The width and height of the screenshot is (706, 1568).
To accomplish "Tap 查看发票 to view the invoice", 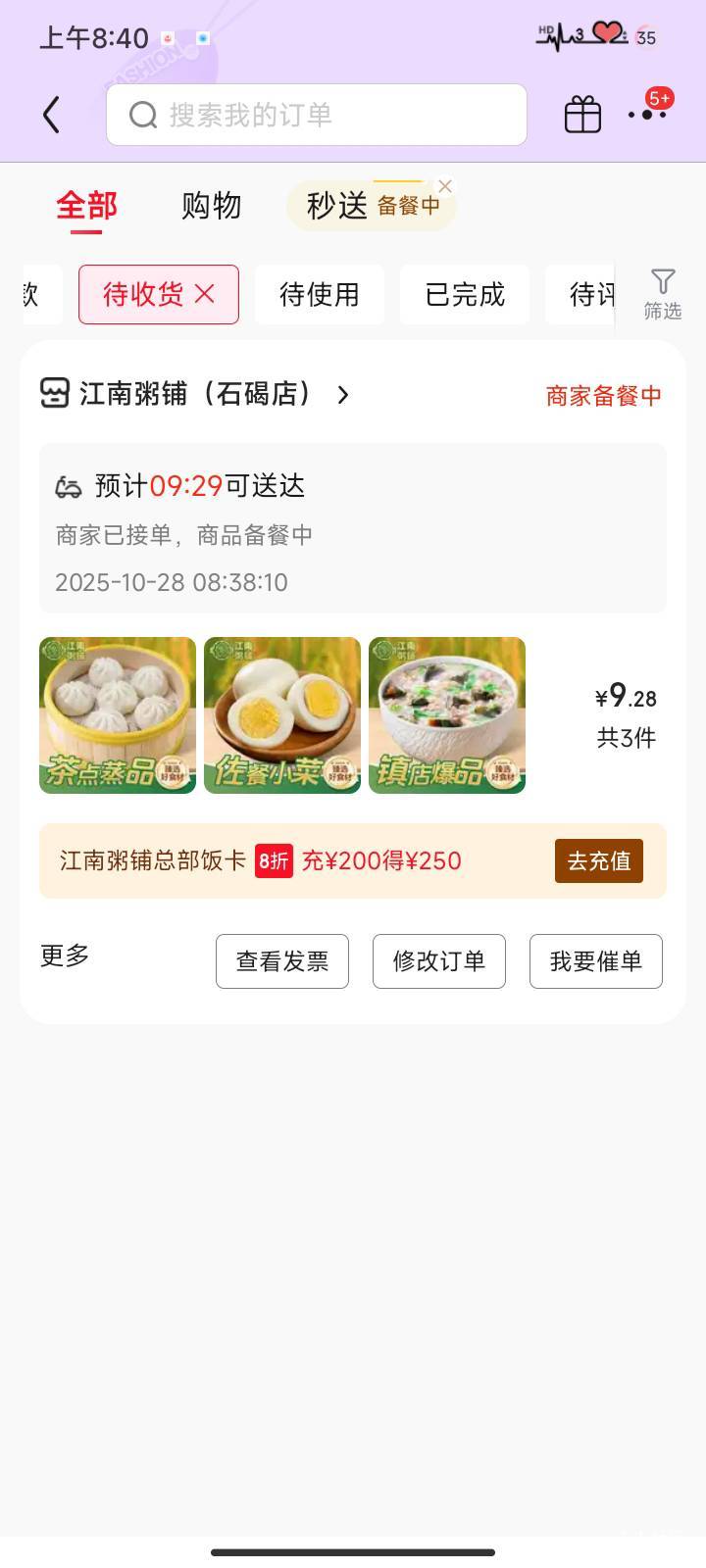I will coord(282,961).
